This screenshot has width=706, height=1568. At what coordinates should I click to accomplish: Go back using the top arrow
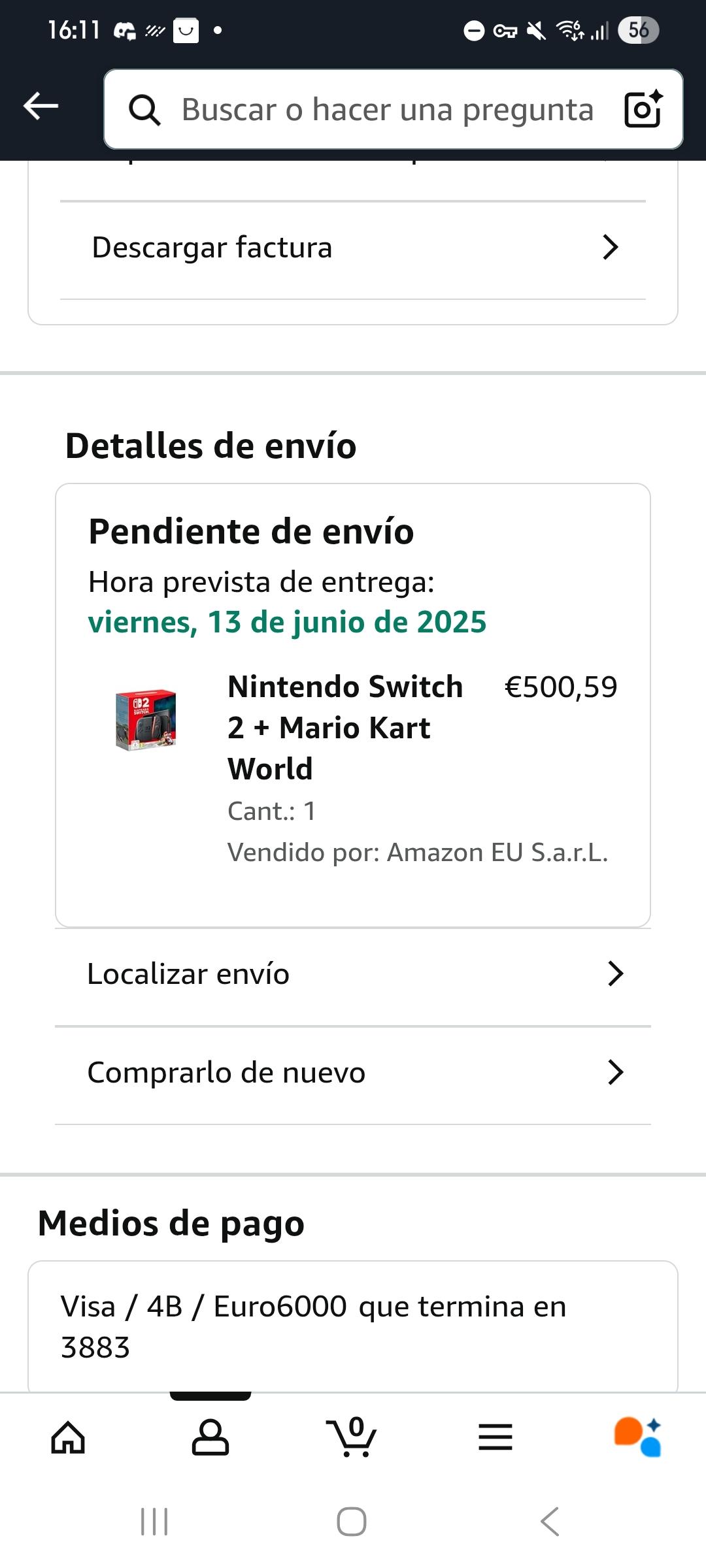point(41,106)
